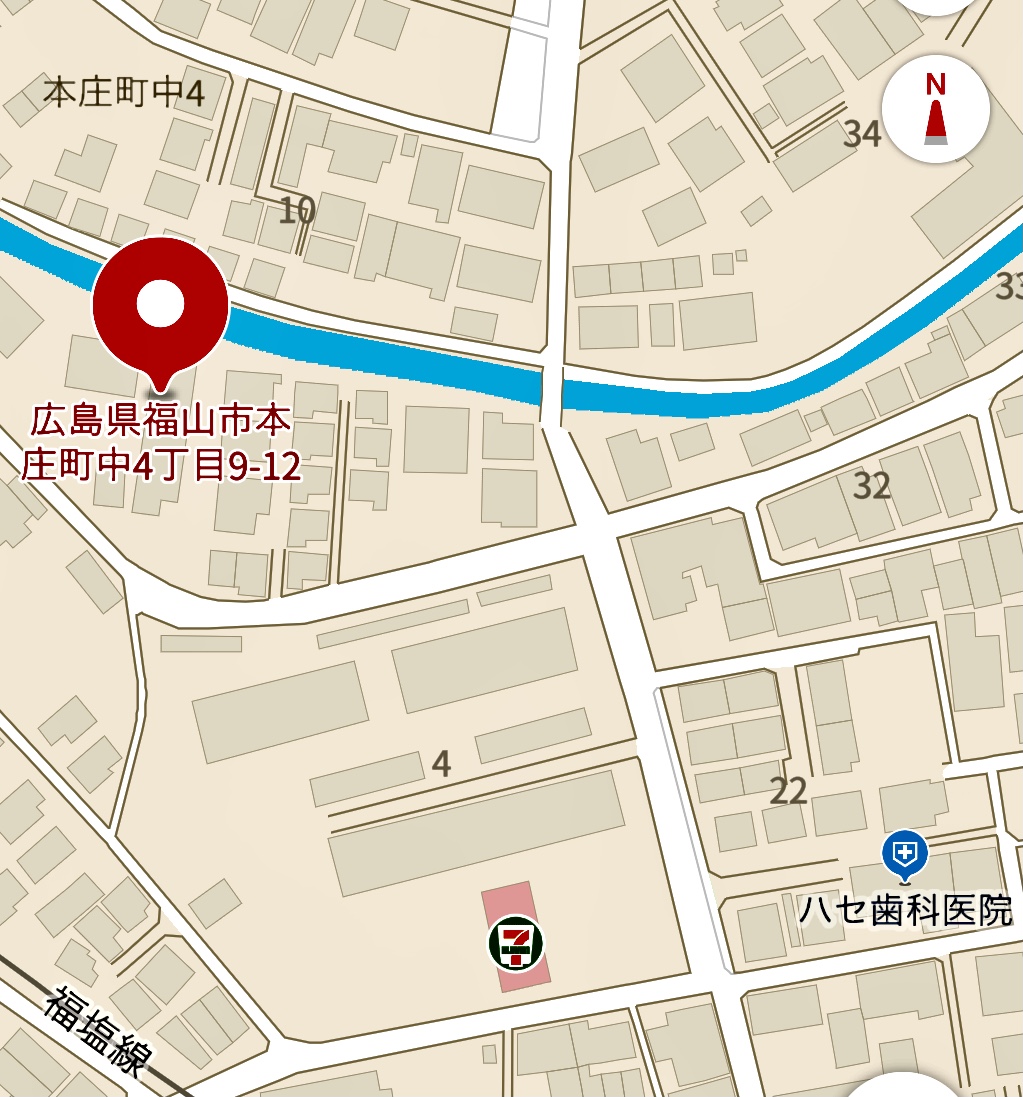The width and height of the screenshot is (1023, 1097).
Task: Open the 7-Eleven store marker
Action: (516, 942)
